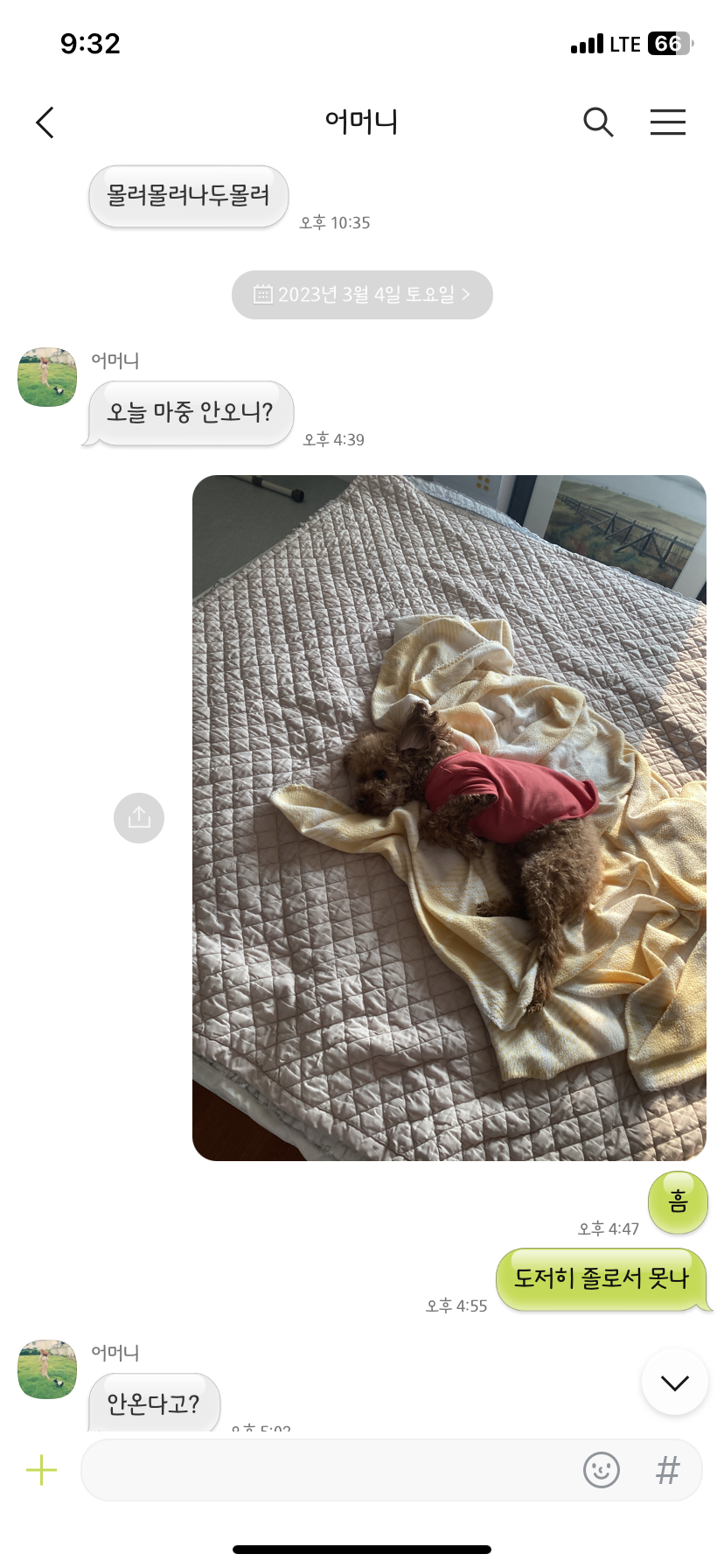Open the plus attachment menu

point(41,1470)
